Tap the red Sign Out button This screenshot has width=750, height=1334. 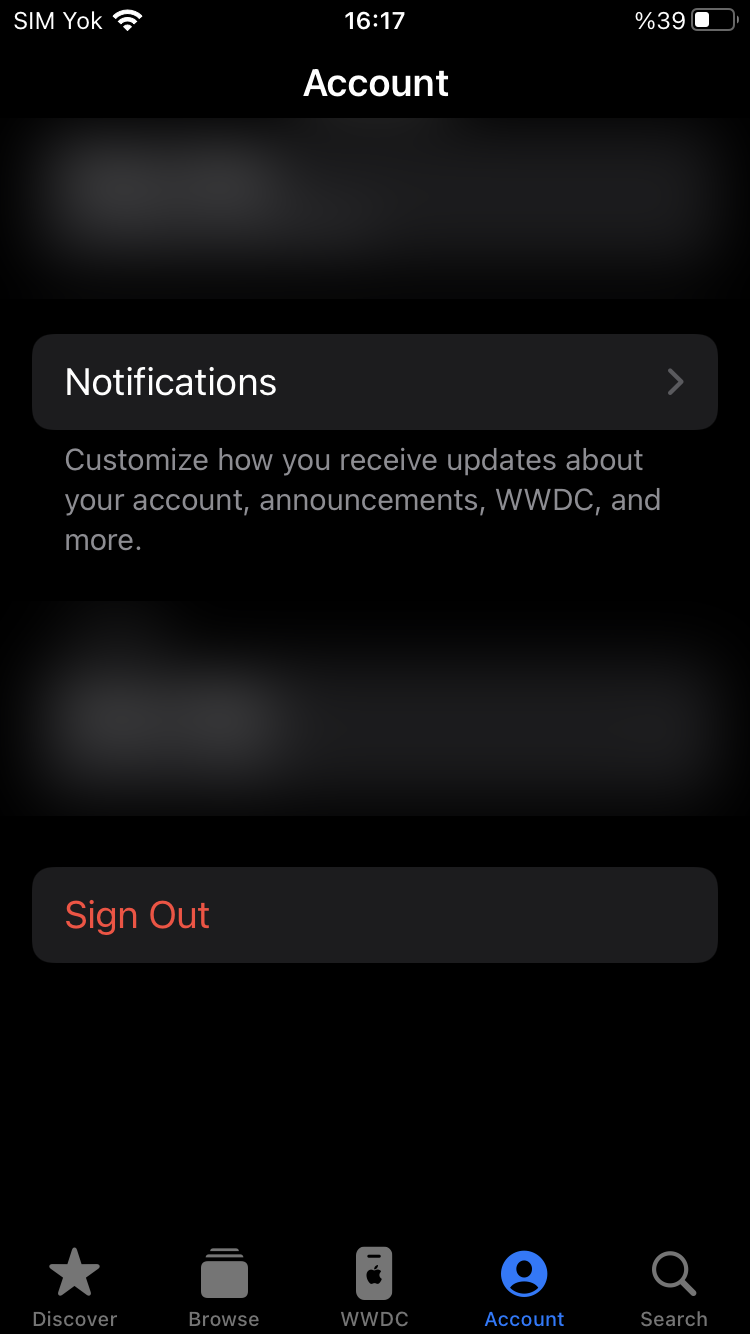pyautogui.click(x=374, y=915)
